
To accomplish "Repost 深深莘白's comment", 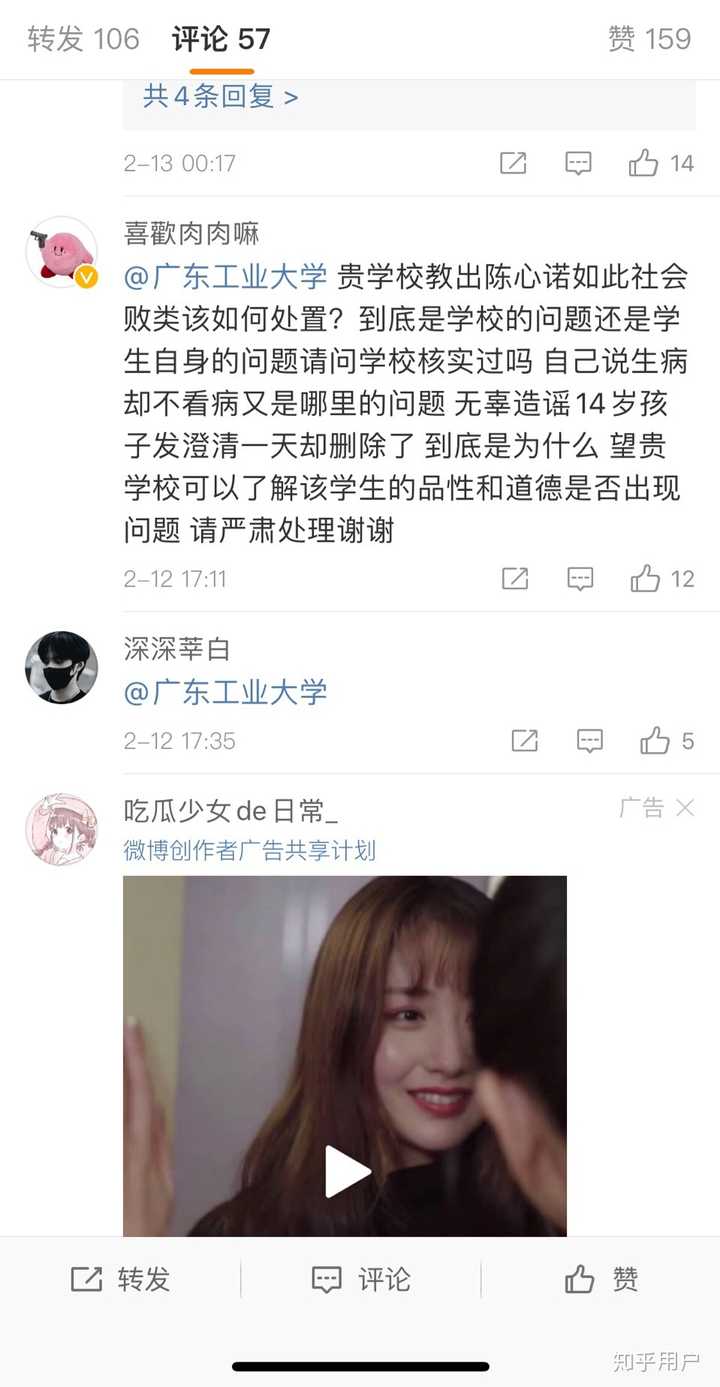I will pyautogui.click(x=525, y=741).
